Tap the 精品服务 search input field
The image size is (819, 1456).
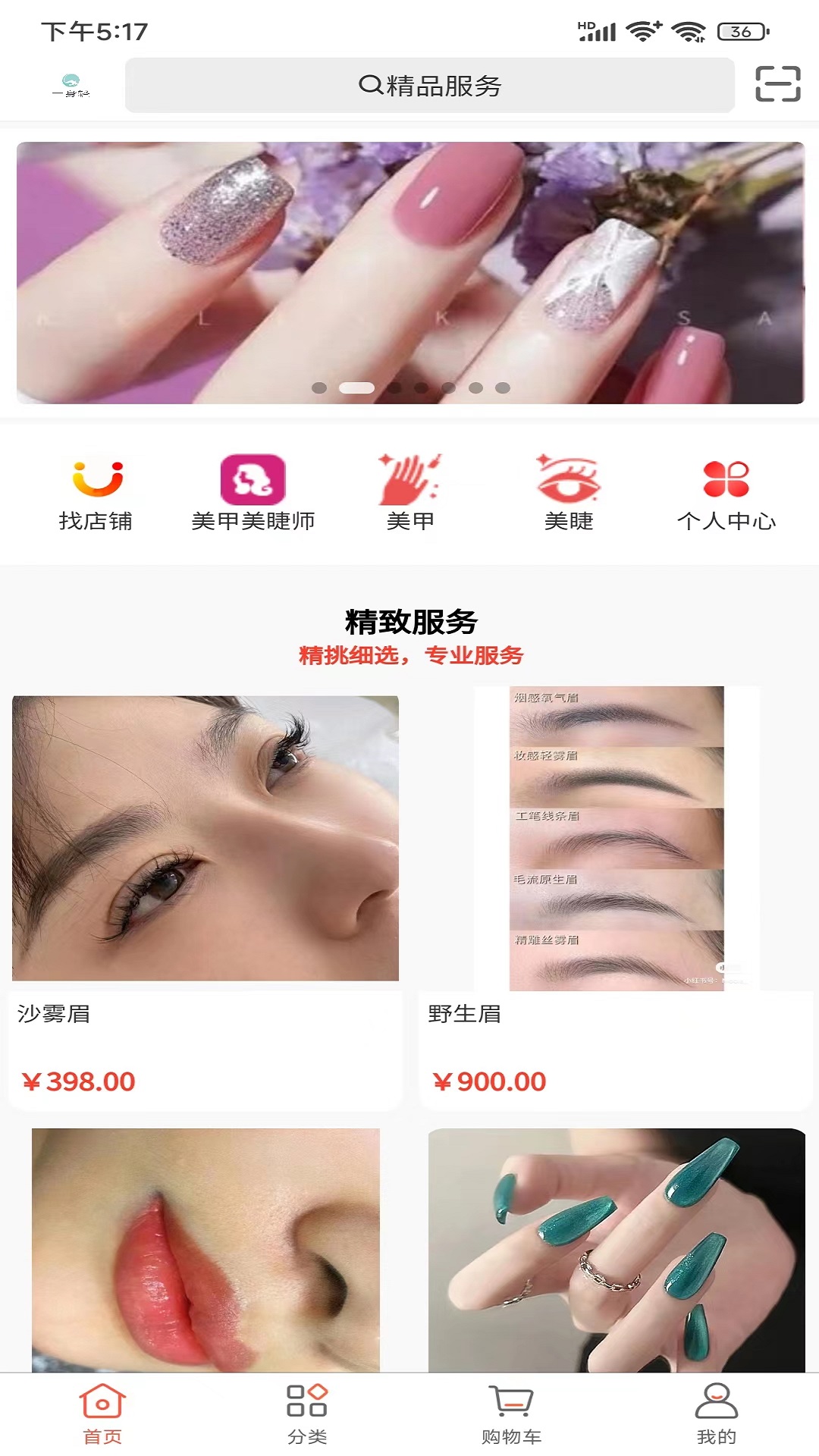(430, 86)
